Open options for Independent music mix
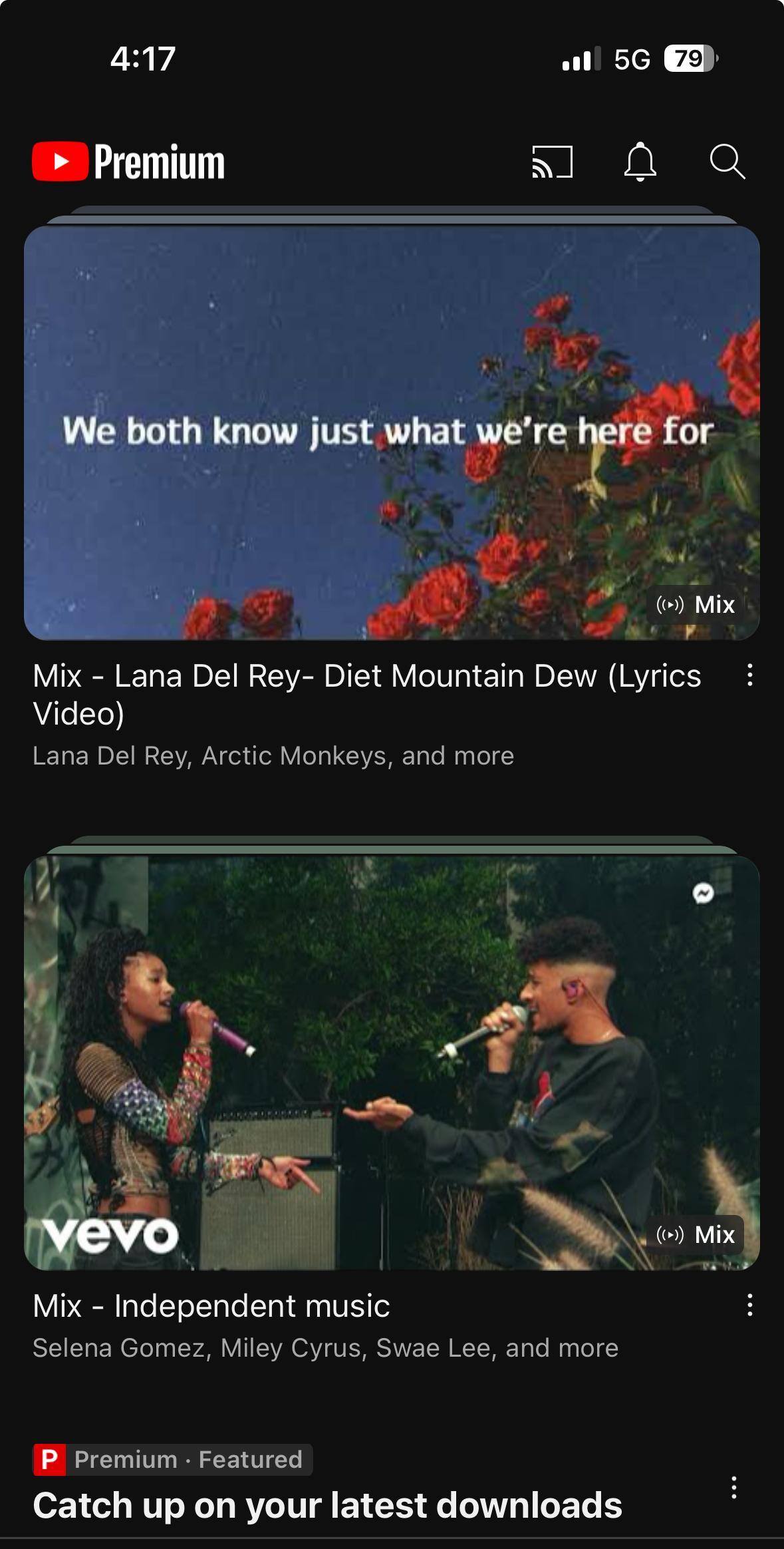 749,1305
